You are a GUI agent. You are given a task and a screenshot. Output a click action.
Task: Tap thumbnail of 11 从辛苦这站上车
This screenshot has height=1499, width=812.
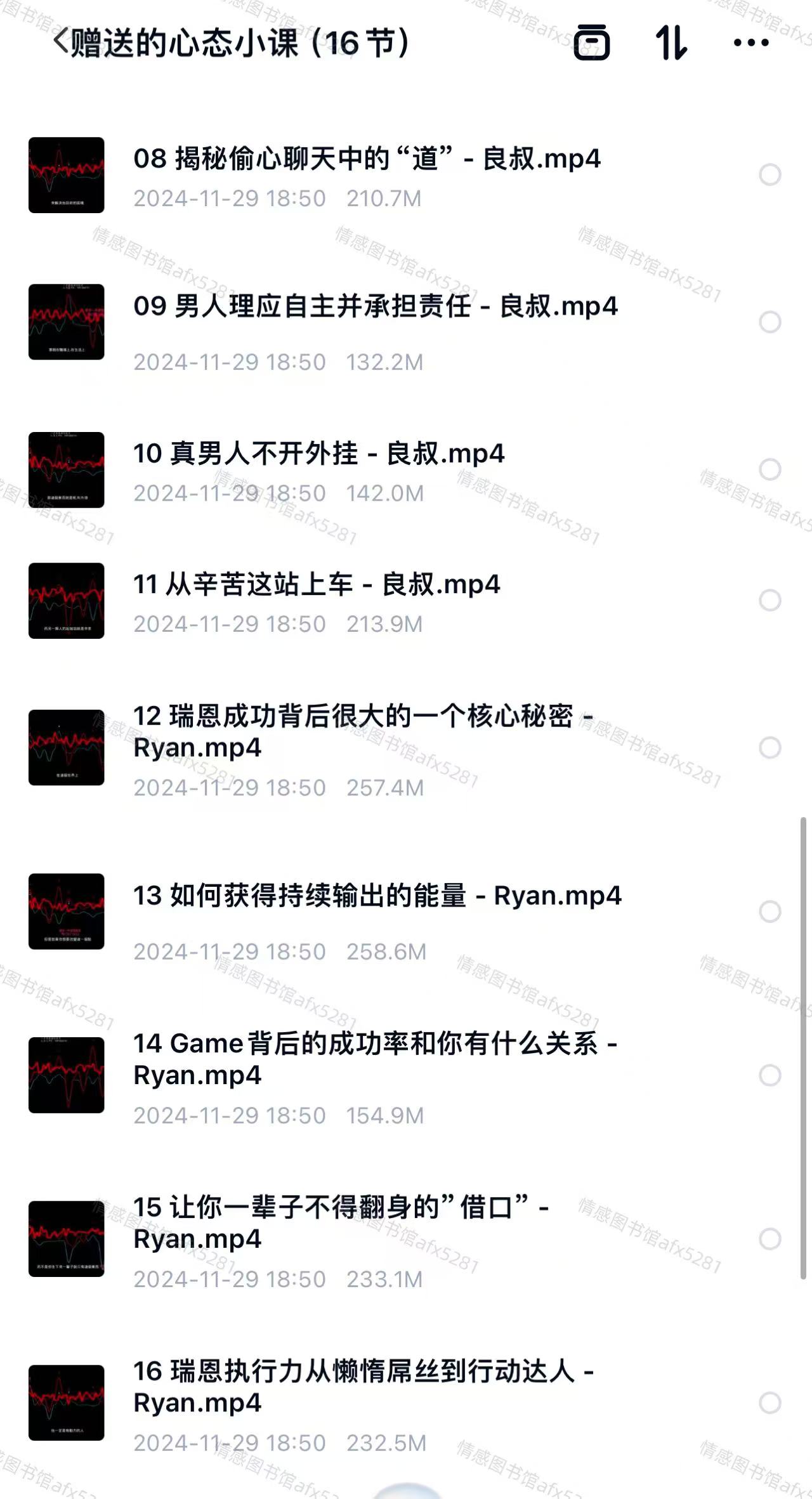66,600
